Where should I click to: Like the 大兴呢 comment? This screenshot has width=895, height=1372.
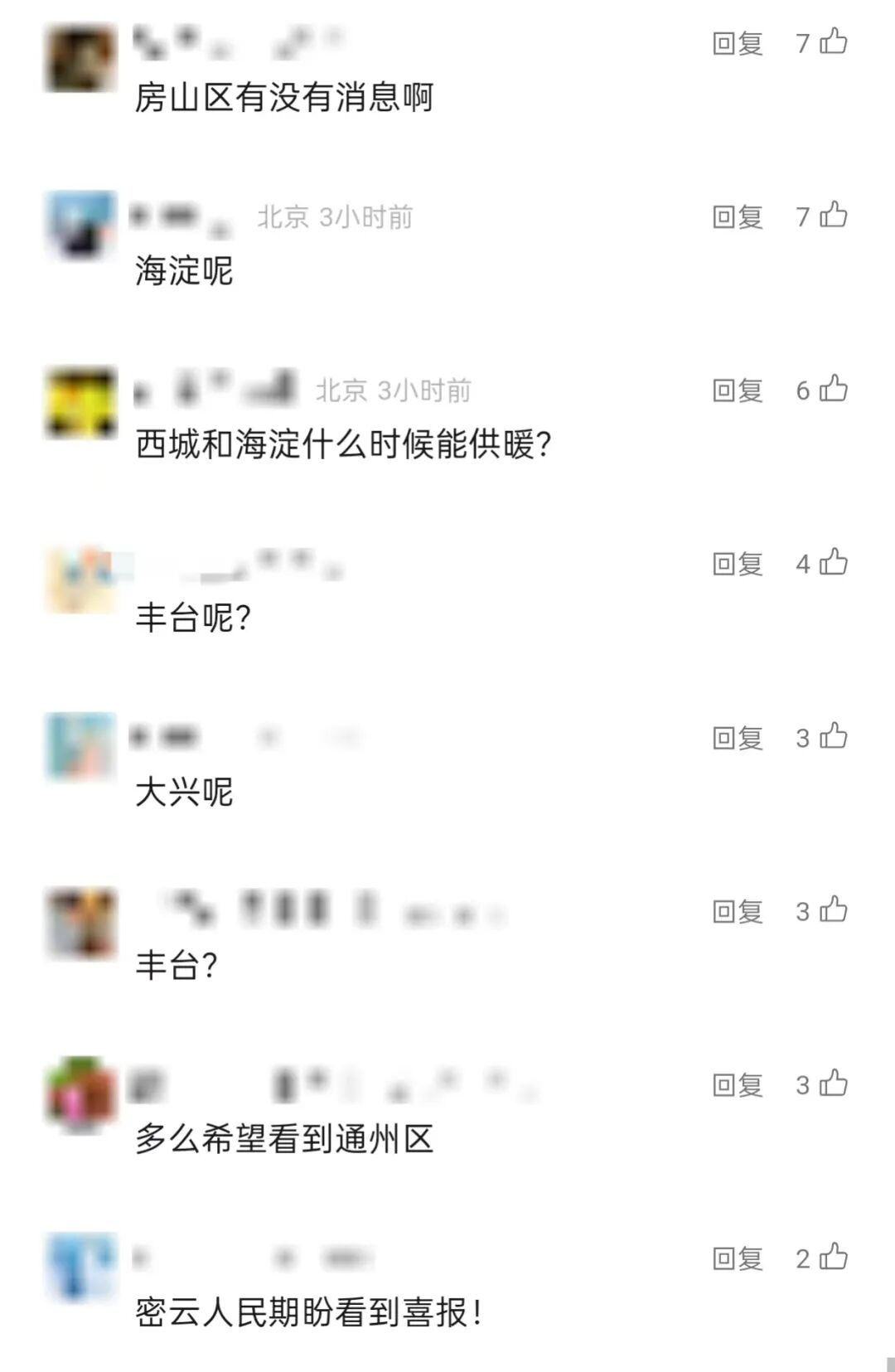point(834,736)
